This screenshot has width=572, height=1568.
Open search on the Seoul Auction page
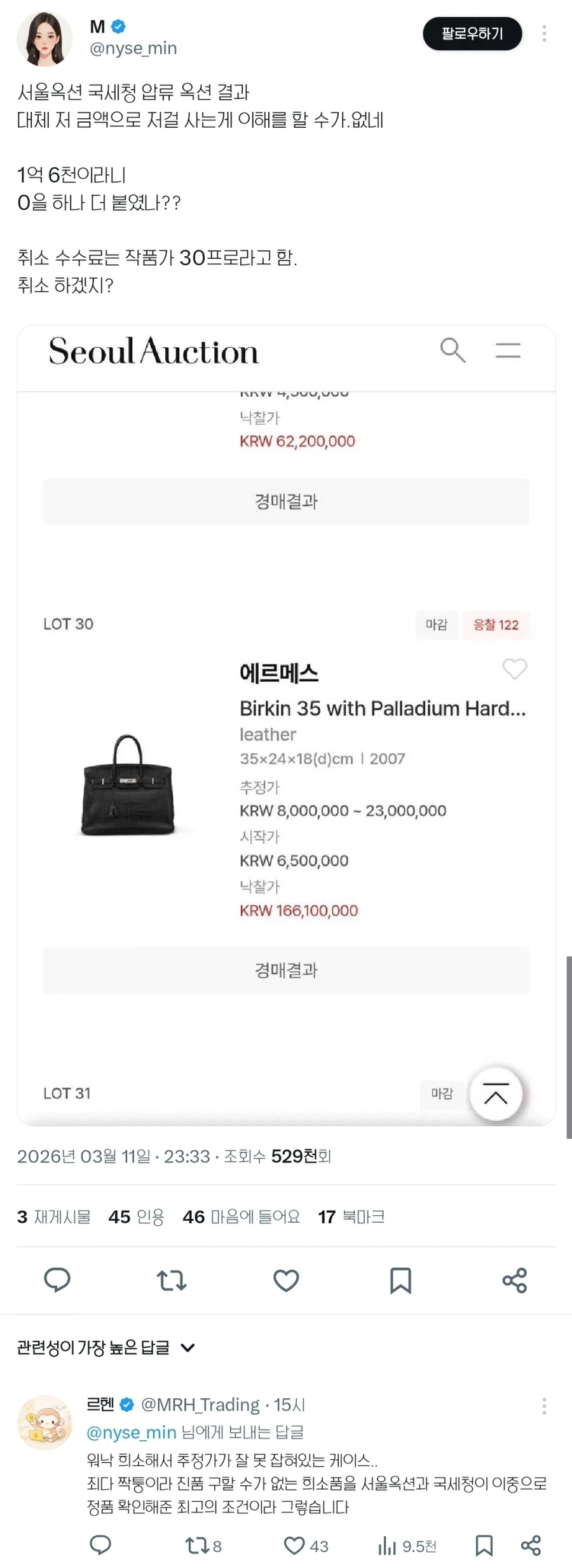click(453, 349)
